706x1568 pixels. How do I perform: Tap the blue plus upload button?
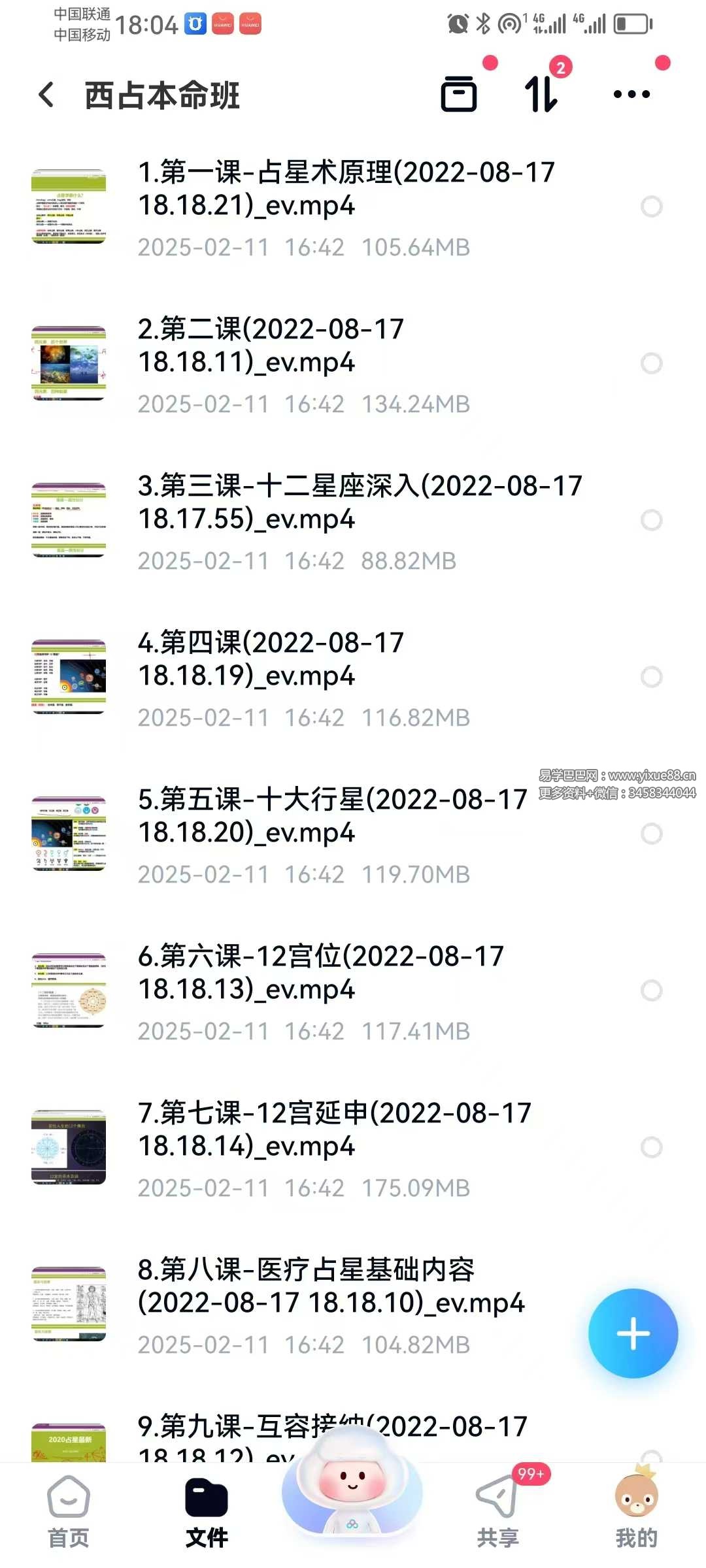click(x=633, y=1333)
